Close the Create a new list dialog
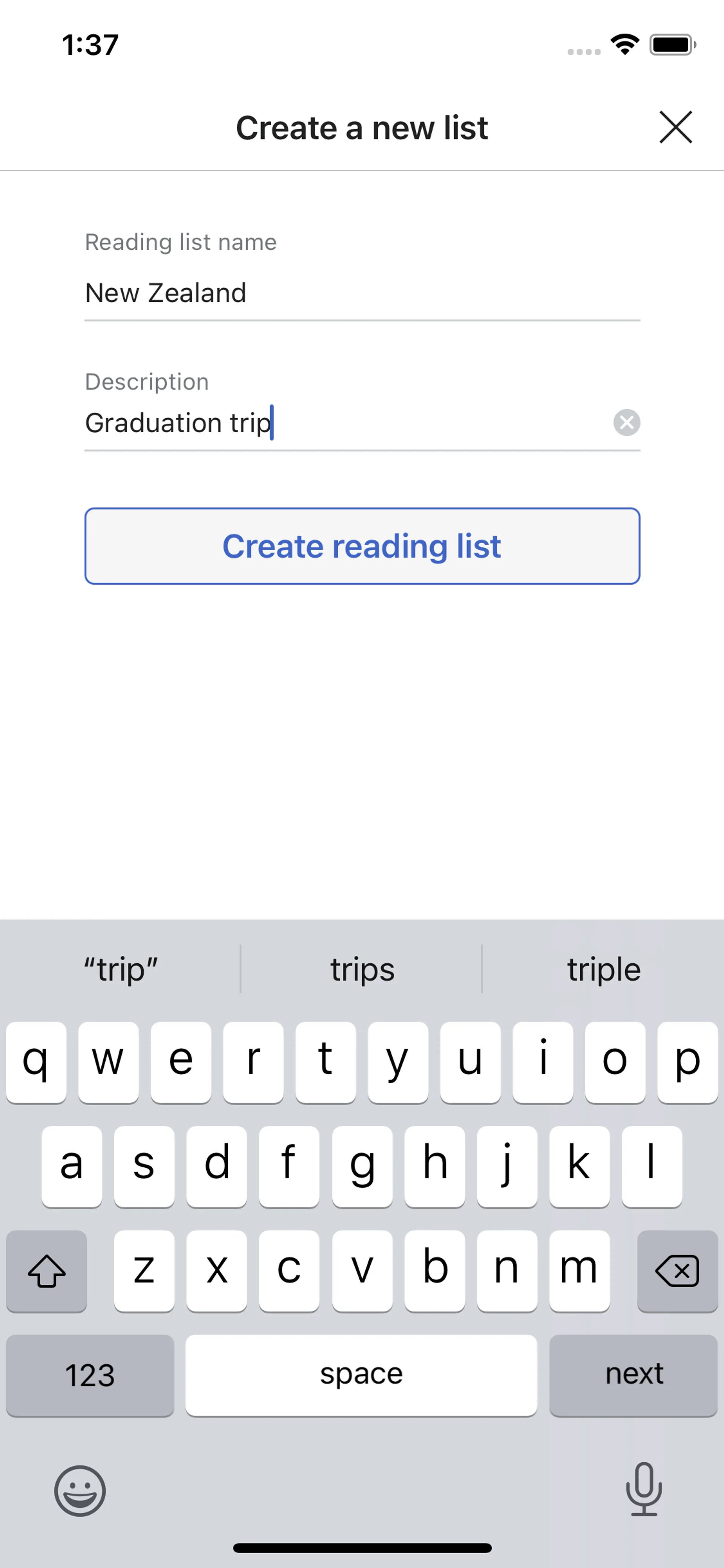 675,127
